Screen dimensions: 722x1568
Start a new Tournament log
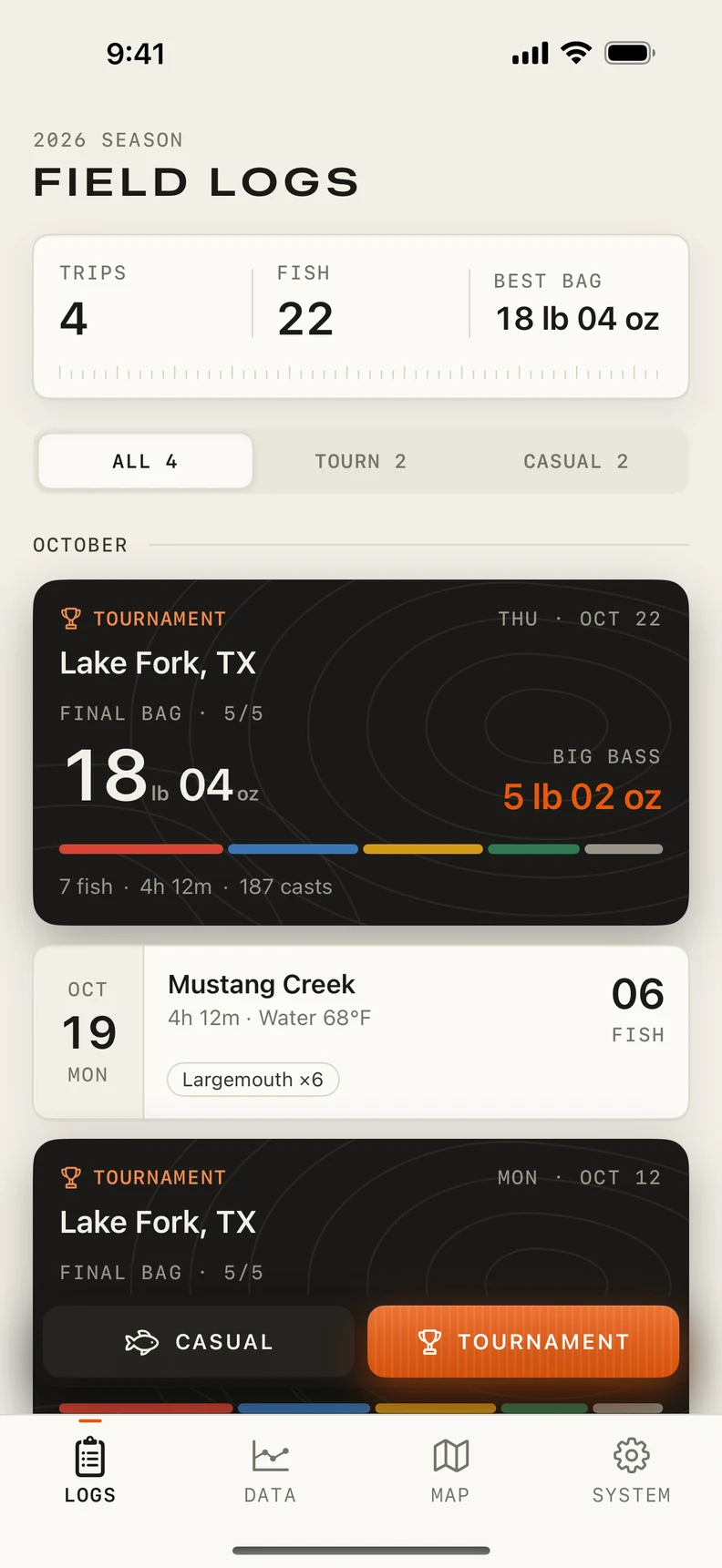[x=523, y=1342]
